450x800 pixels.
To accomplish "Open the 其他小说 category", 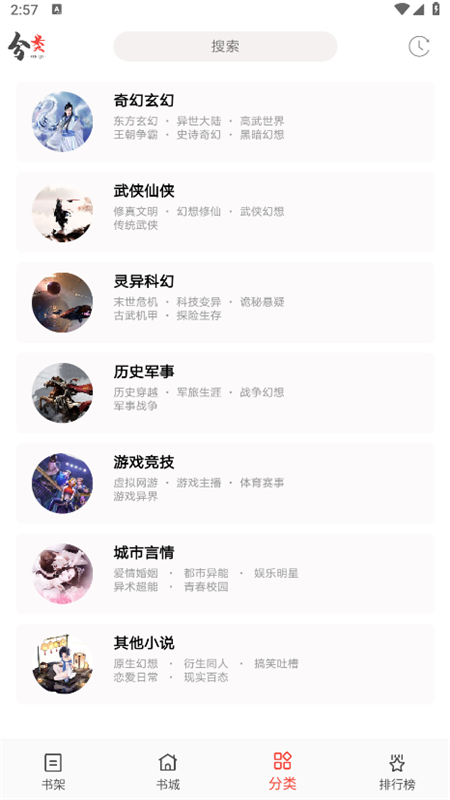I will (x=225, y=664).
